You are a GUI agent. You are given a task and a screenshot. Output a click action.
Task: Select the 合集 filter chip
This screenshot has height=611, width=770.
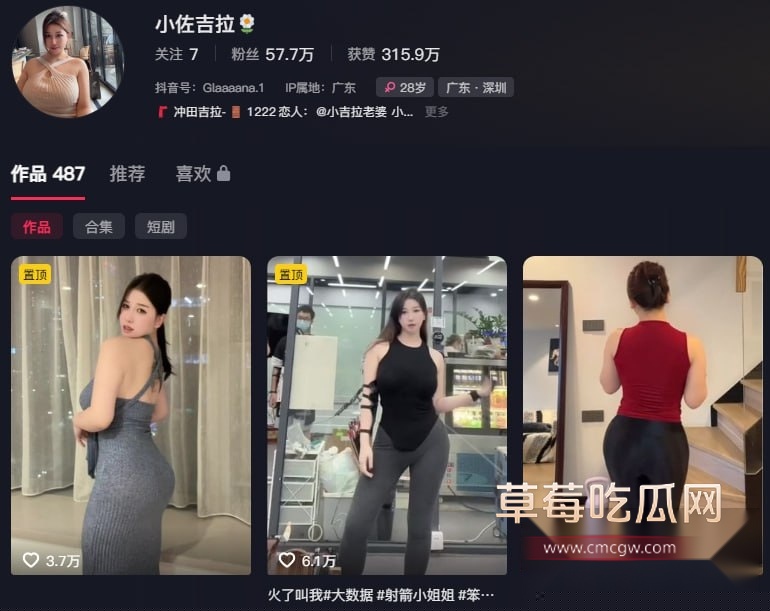click(x=99, y=227)
